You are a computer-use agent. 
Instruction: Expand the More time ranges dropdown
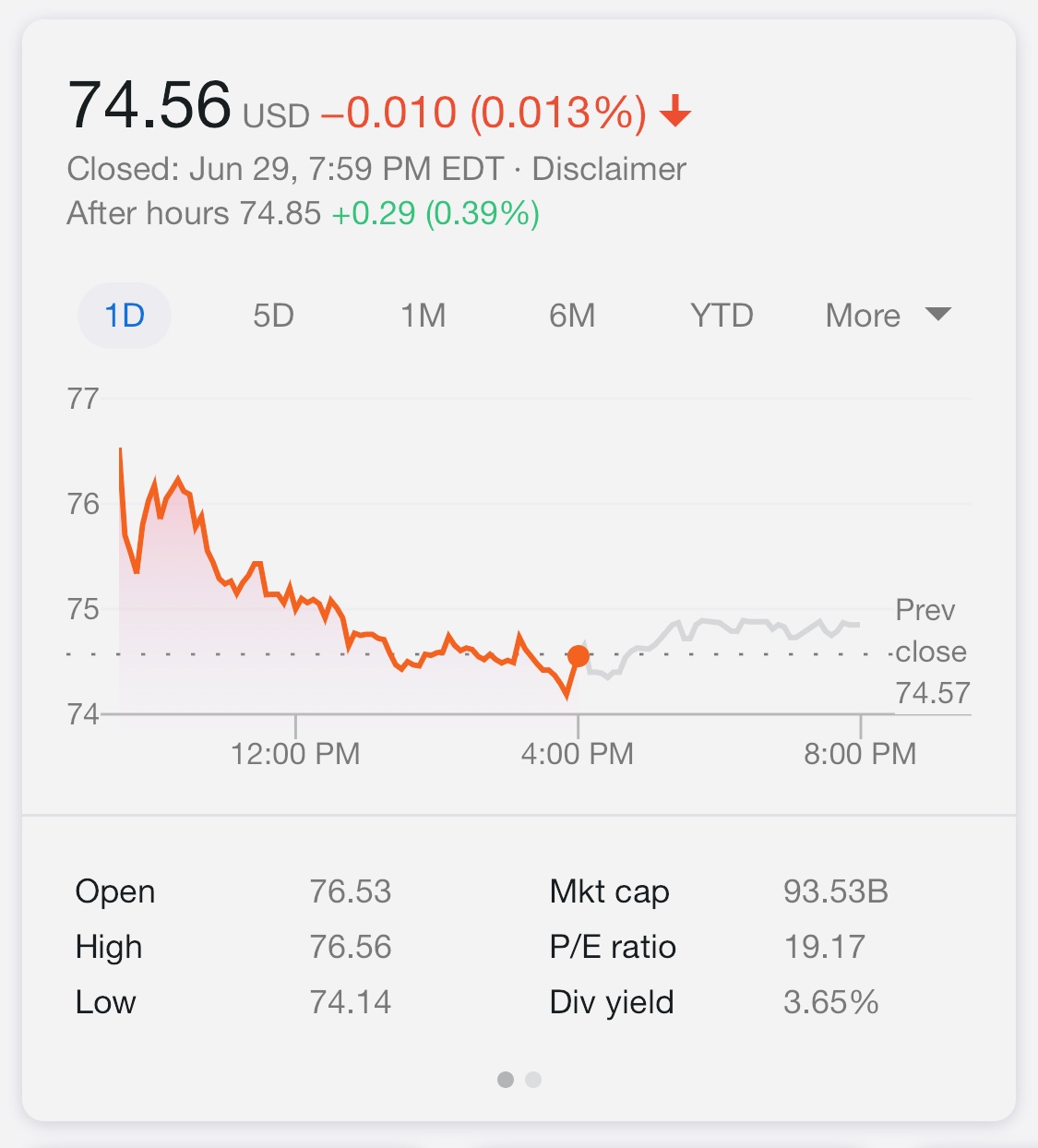(887, 316)
